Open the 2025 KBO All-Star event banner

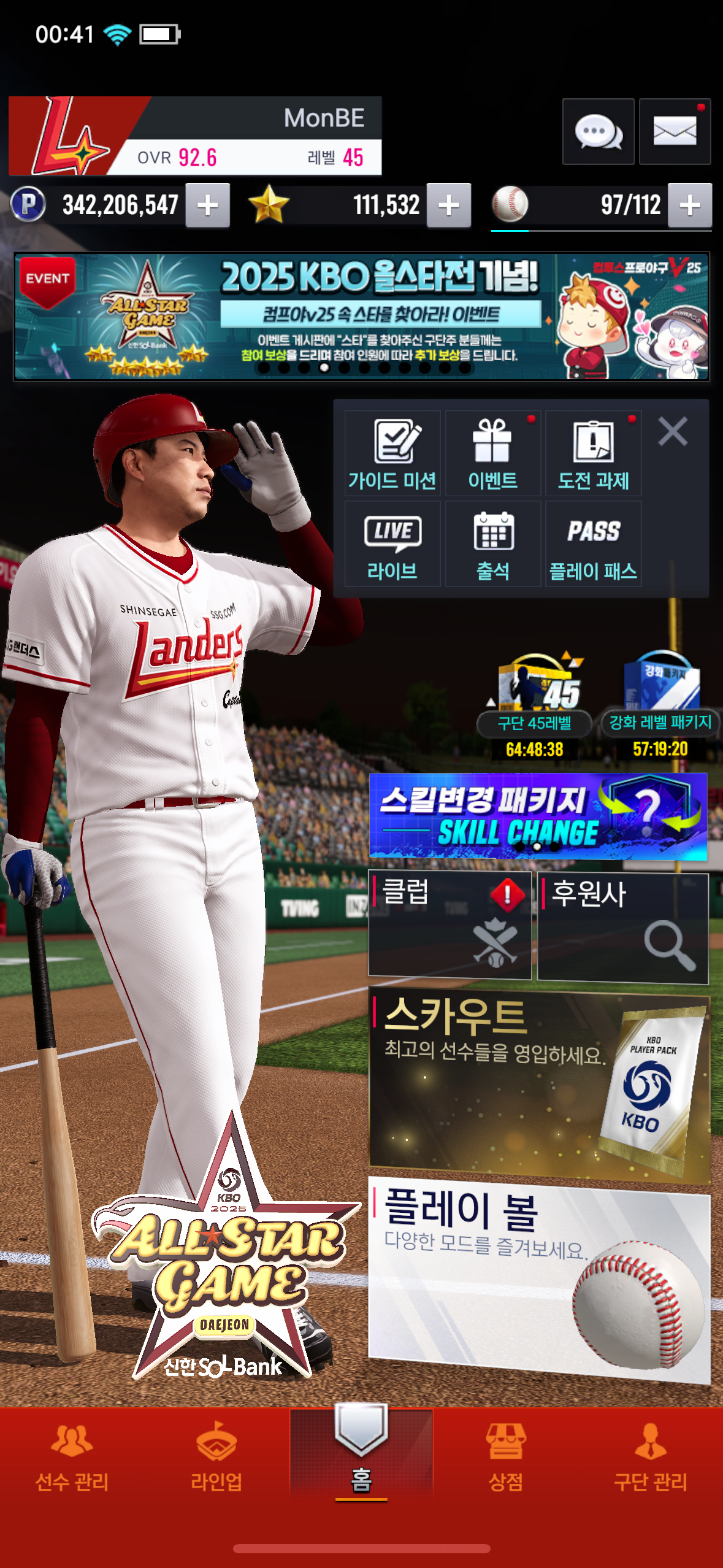362,317
